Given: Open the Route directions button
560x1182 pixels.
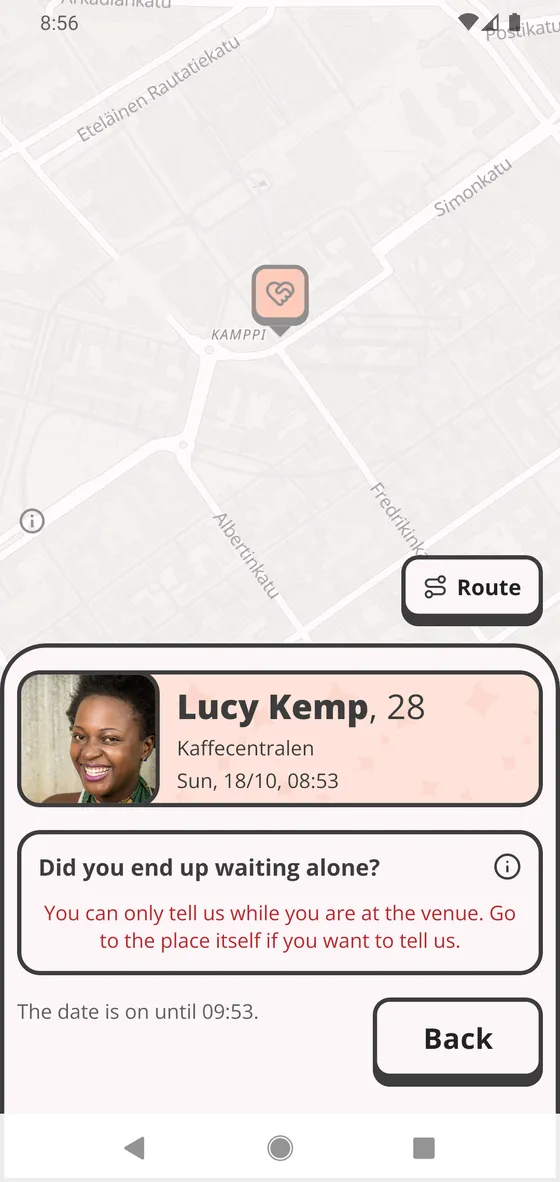Looking at the screenshot, I should (x=472, y=587).
